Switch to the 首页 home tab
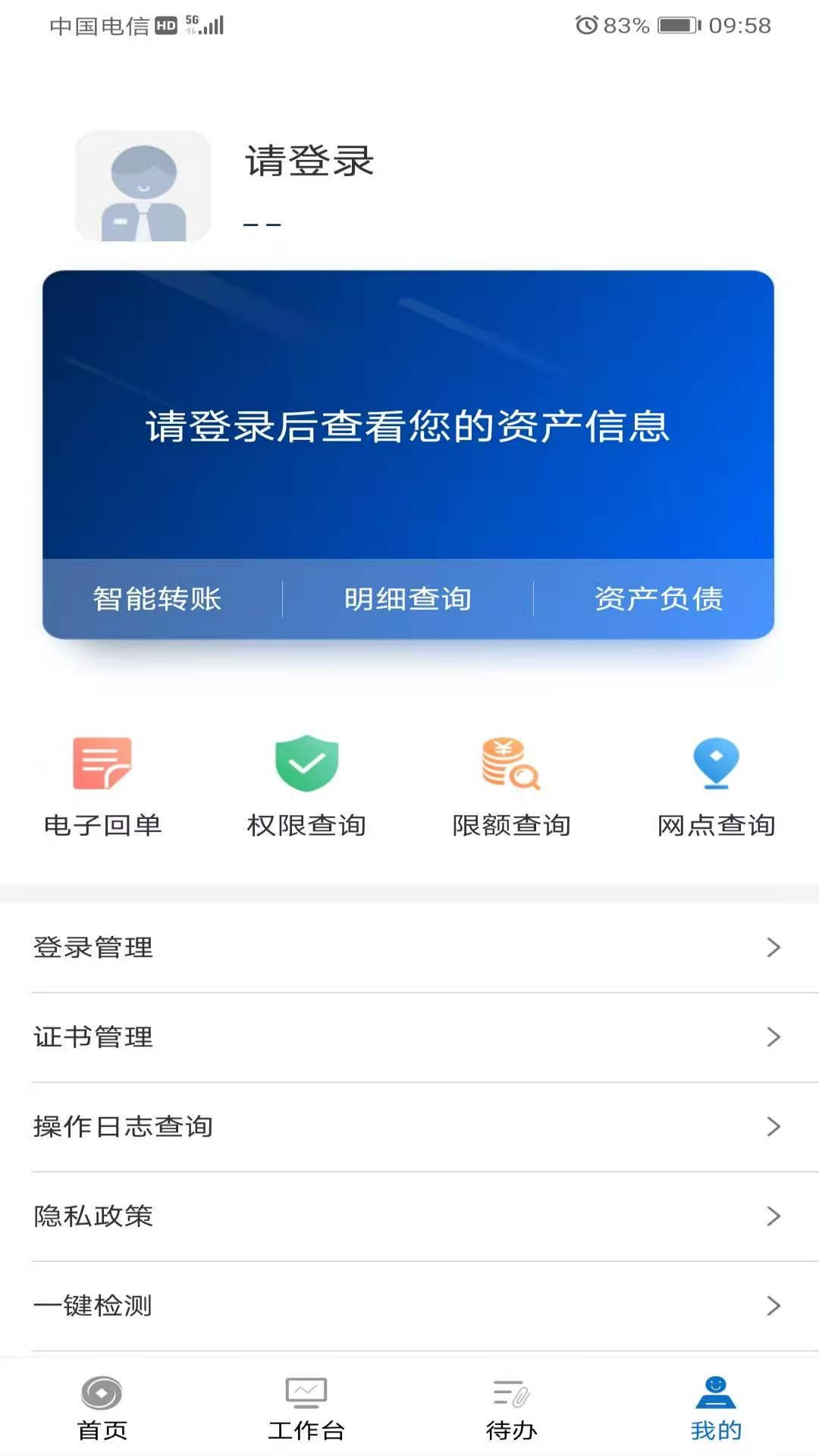 (102, 1409)
